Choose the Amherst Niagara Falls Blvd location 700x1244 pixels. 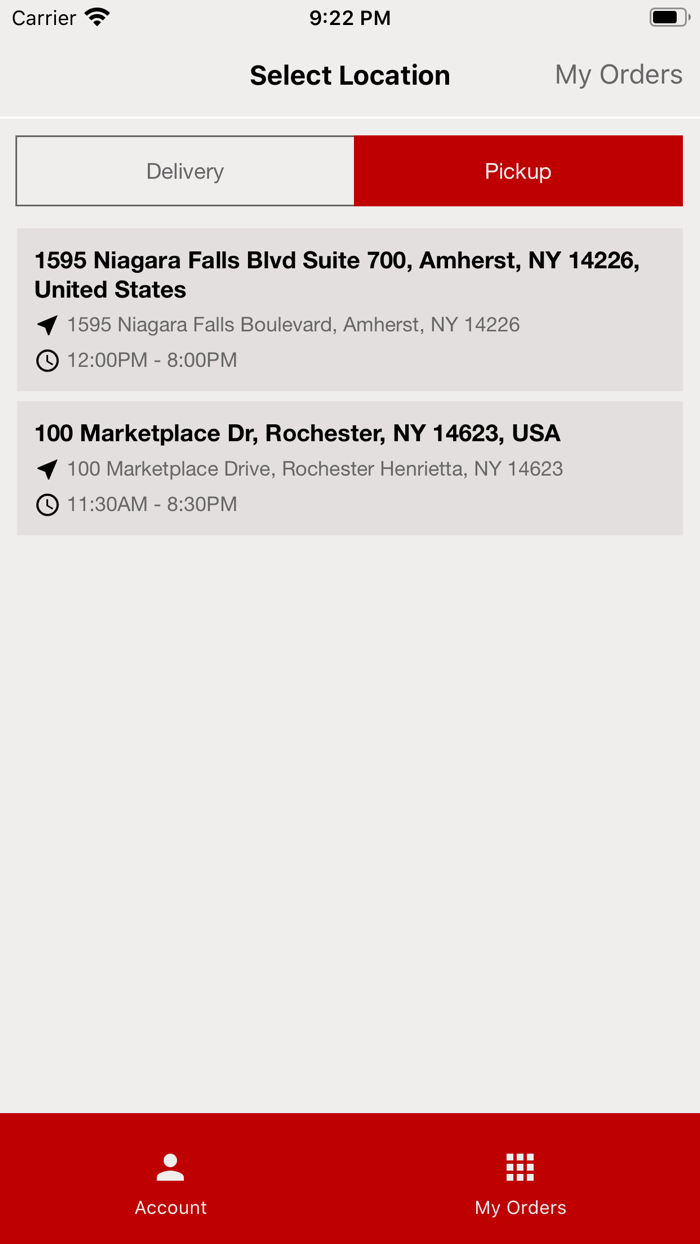(350, 309)
